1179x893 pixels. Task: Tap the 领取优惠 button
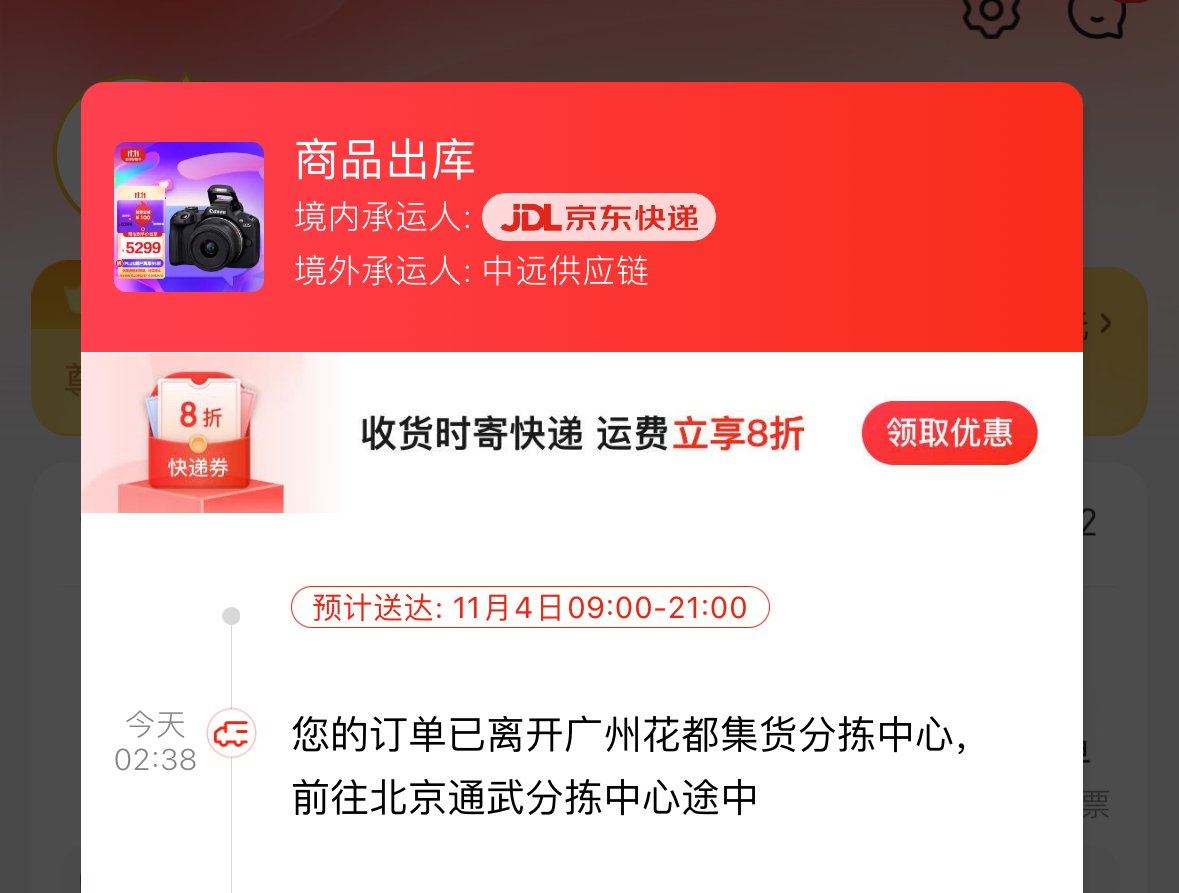click(949, 433)
